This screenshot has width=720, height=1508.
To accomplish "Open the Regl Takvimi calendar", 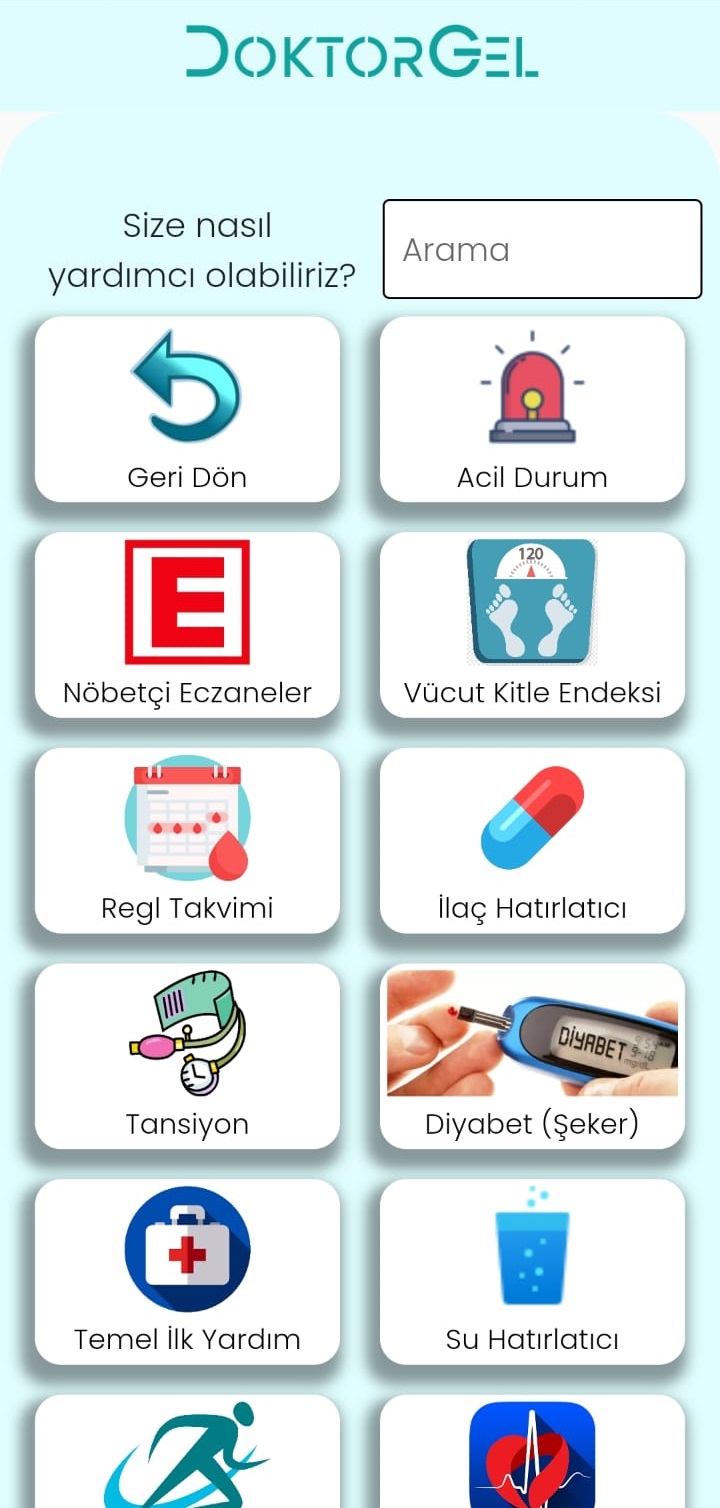I will pos(187,840).
